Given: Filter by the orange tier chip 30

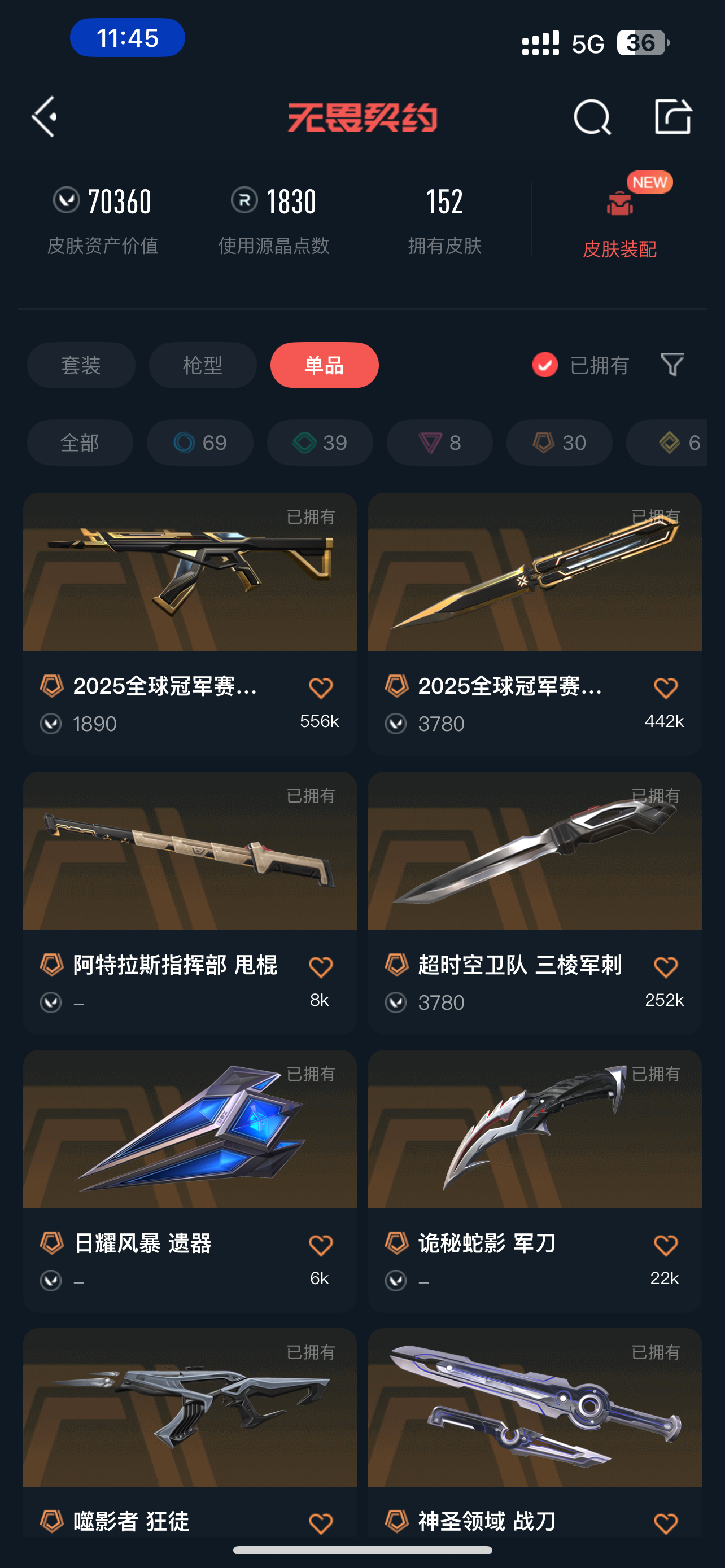Looking at the screenshot, I should tap(559, 443).
